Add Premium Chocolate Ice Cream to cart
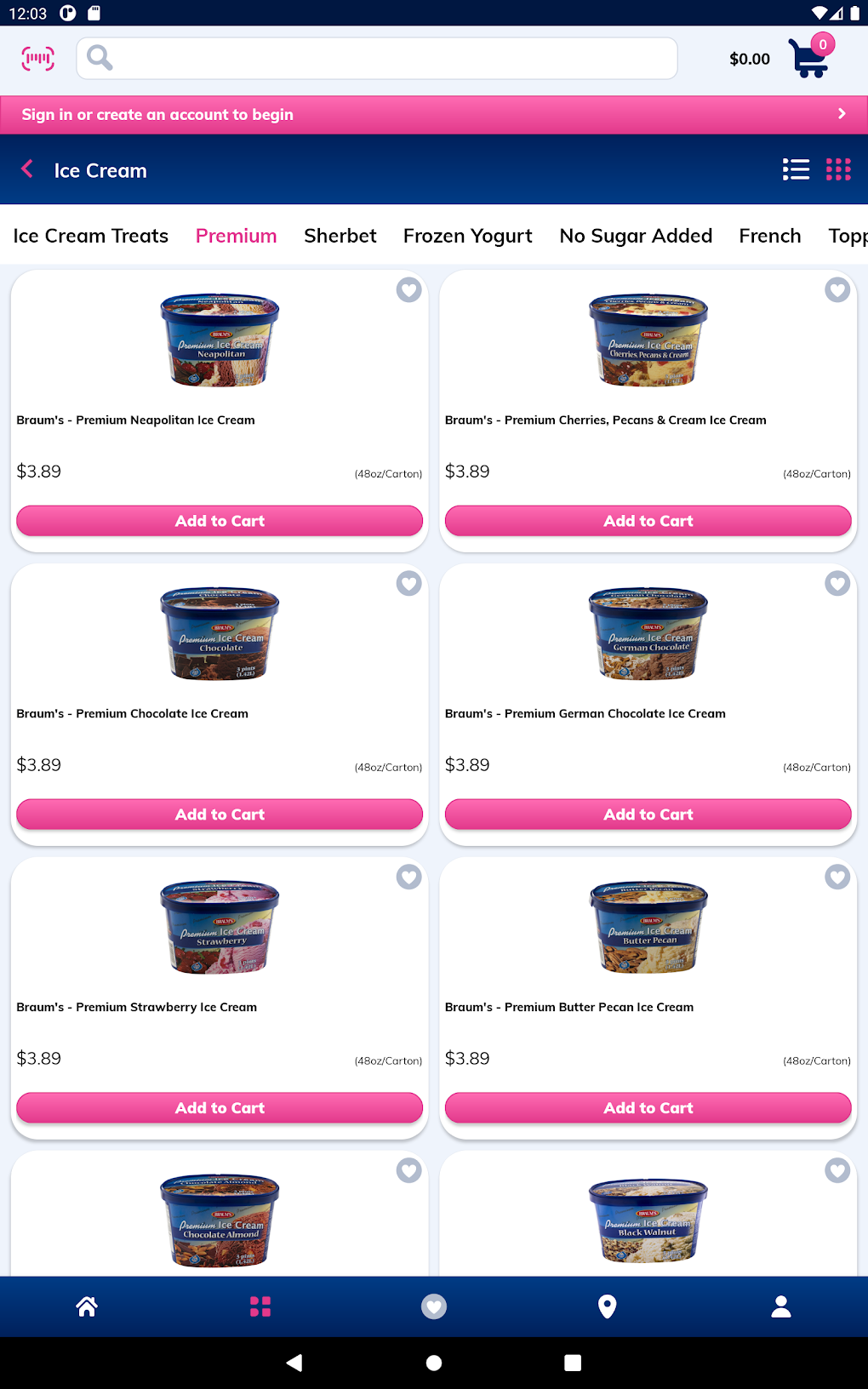The image size is (868, 1389). tap(220, 814)
